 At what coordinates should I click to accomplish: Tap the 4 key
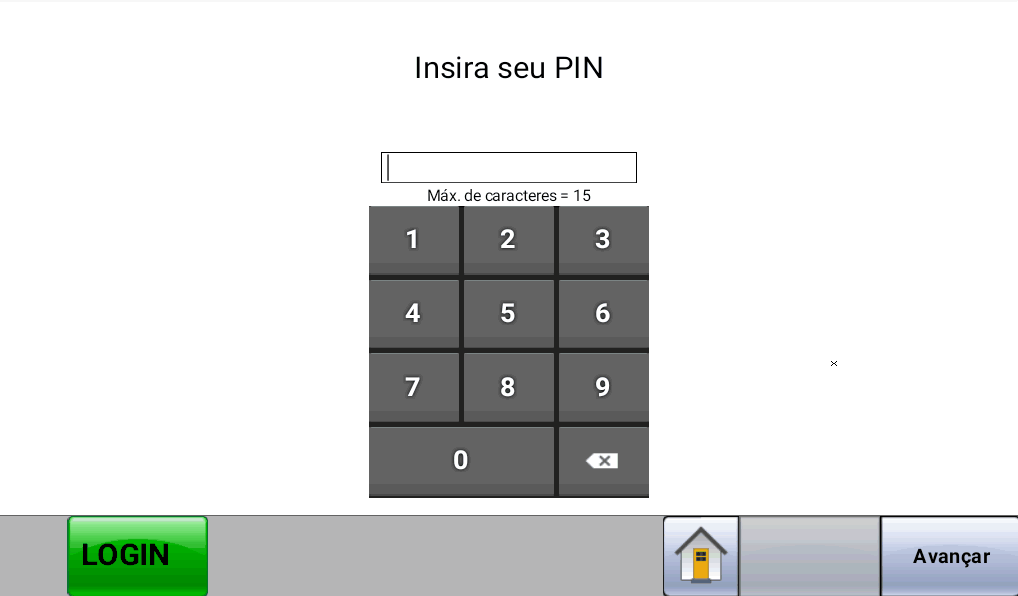[413, 313]
